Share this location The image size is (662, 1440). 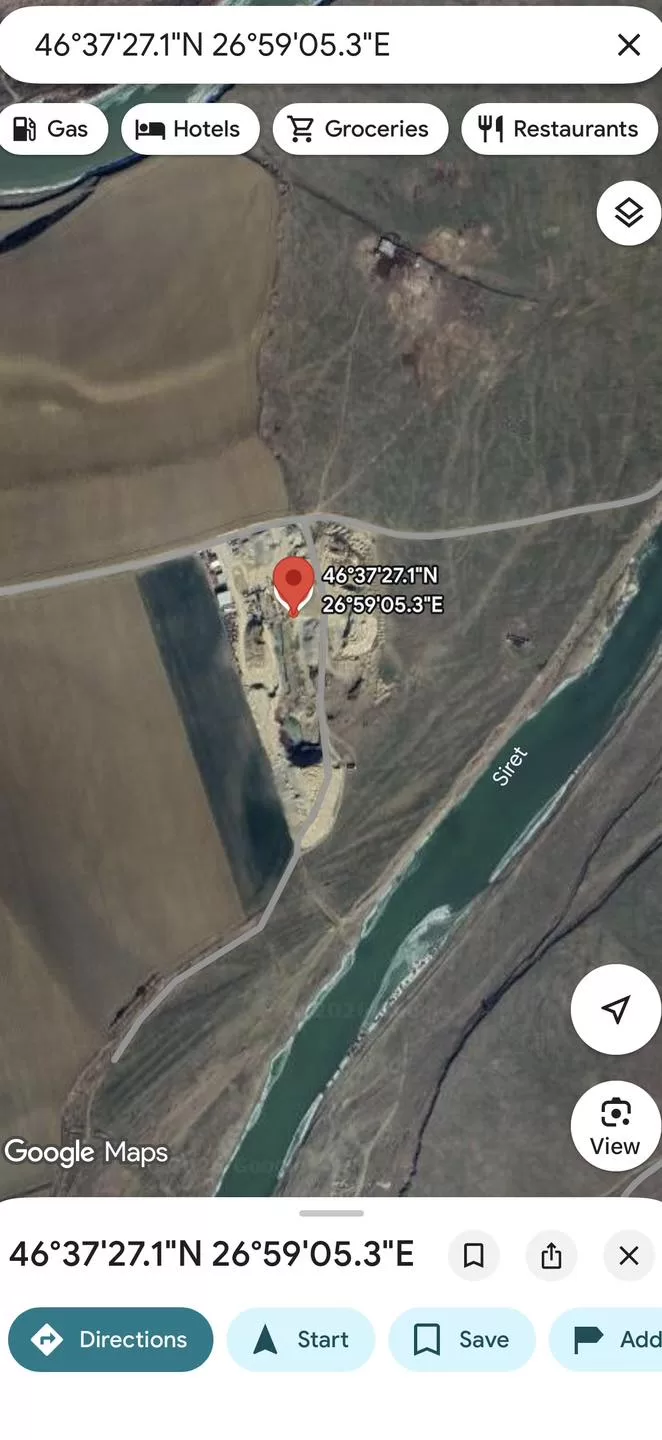tap(551, 1255)
